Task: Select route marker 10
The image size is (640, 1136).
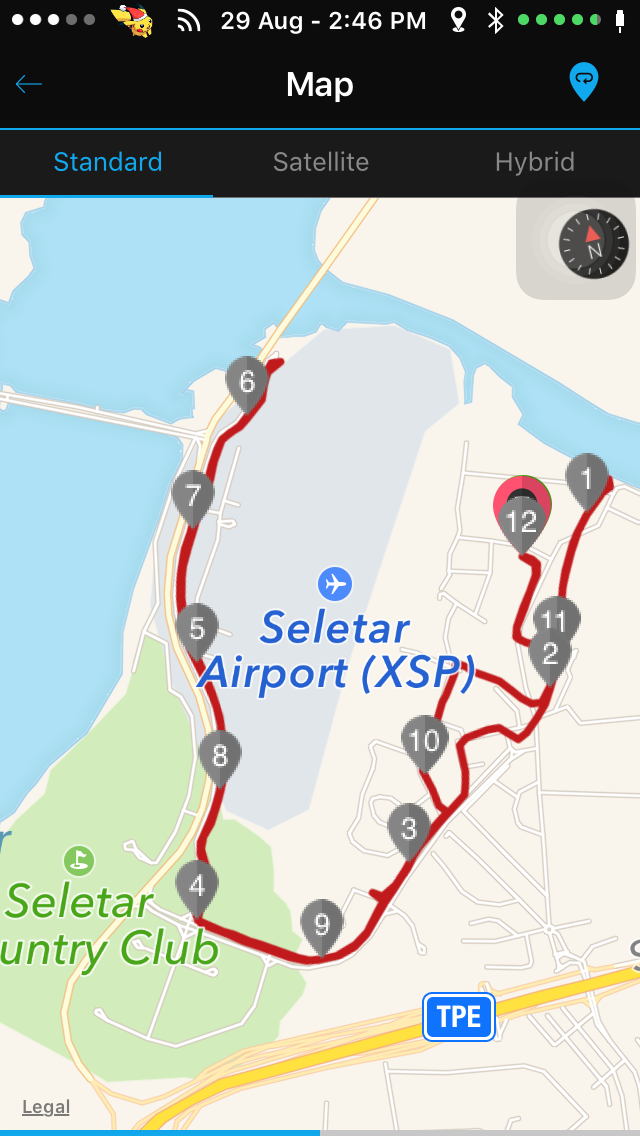Action: (x=425, y=740)
